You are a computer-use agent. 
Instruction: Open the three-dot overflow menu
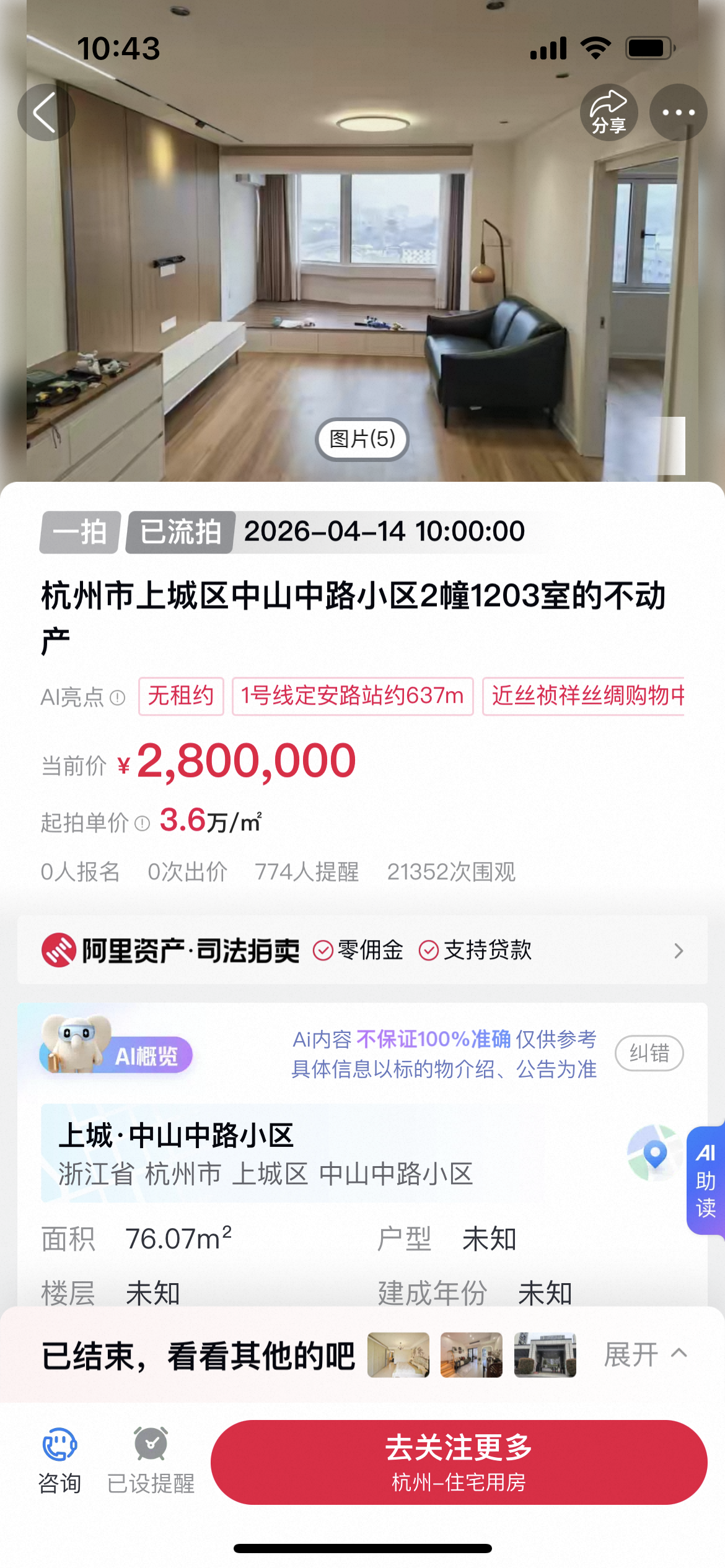[x=678, y=113]
